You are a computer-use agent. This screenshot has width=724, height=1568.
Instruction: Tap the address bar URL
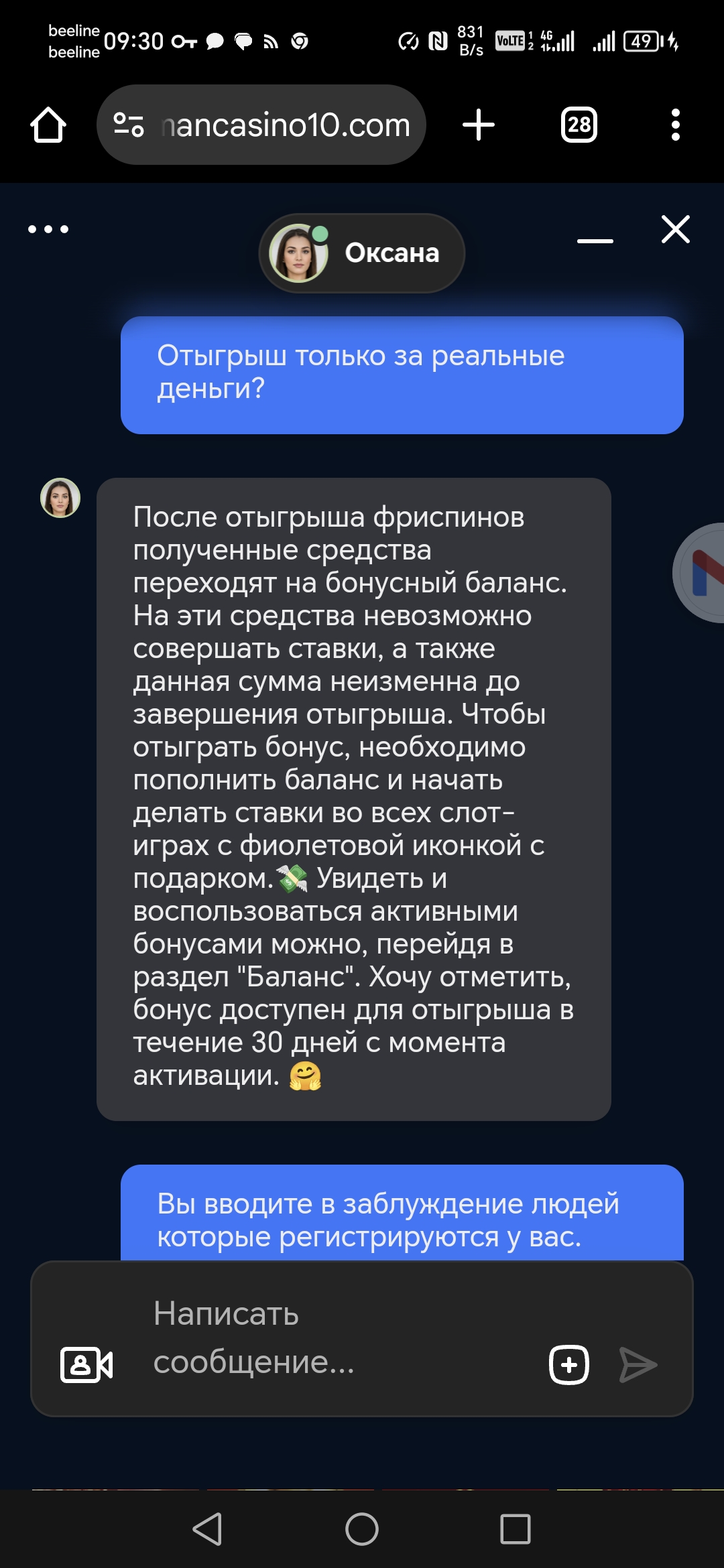click(x=285, y=125)
